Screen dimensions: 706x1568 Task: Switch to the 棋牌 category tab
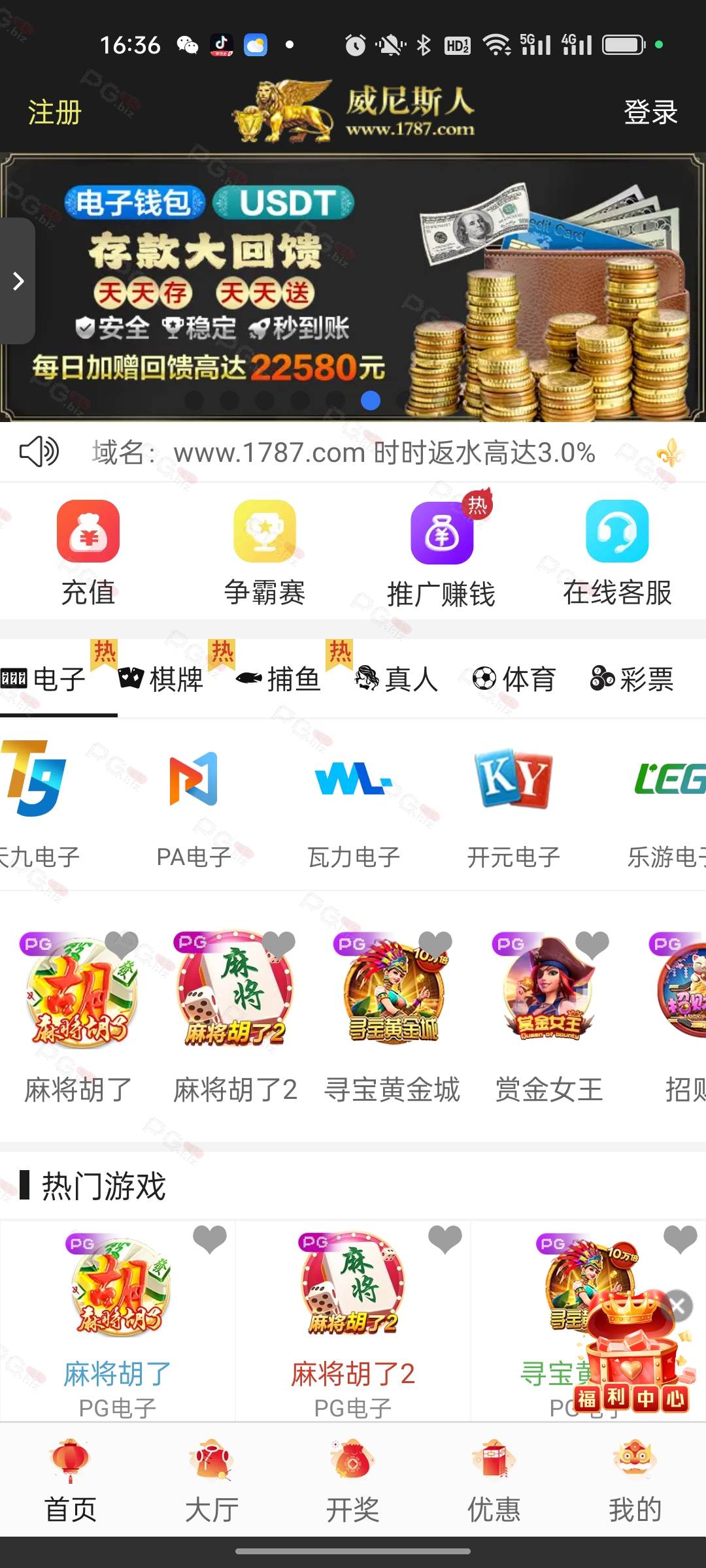161,679
